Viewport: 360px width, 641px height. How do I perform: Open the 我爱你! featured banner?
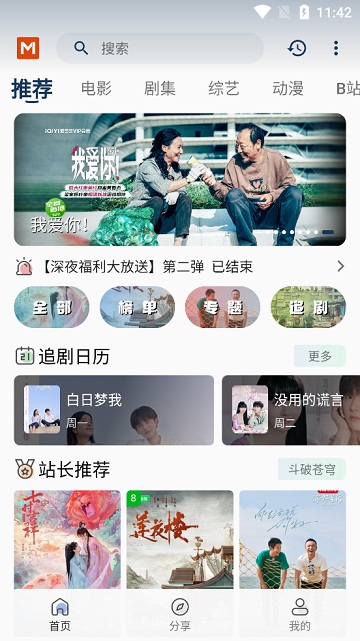tap(180, 179)
